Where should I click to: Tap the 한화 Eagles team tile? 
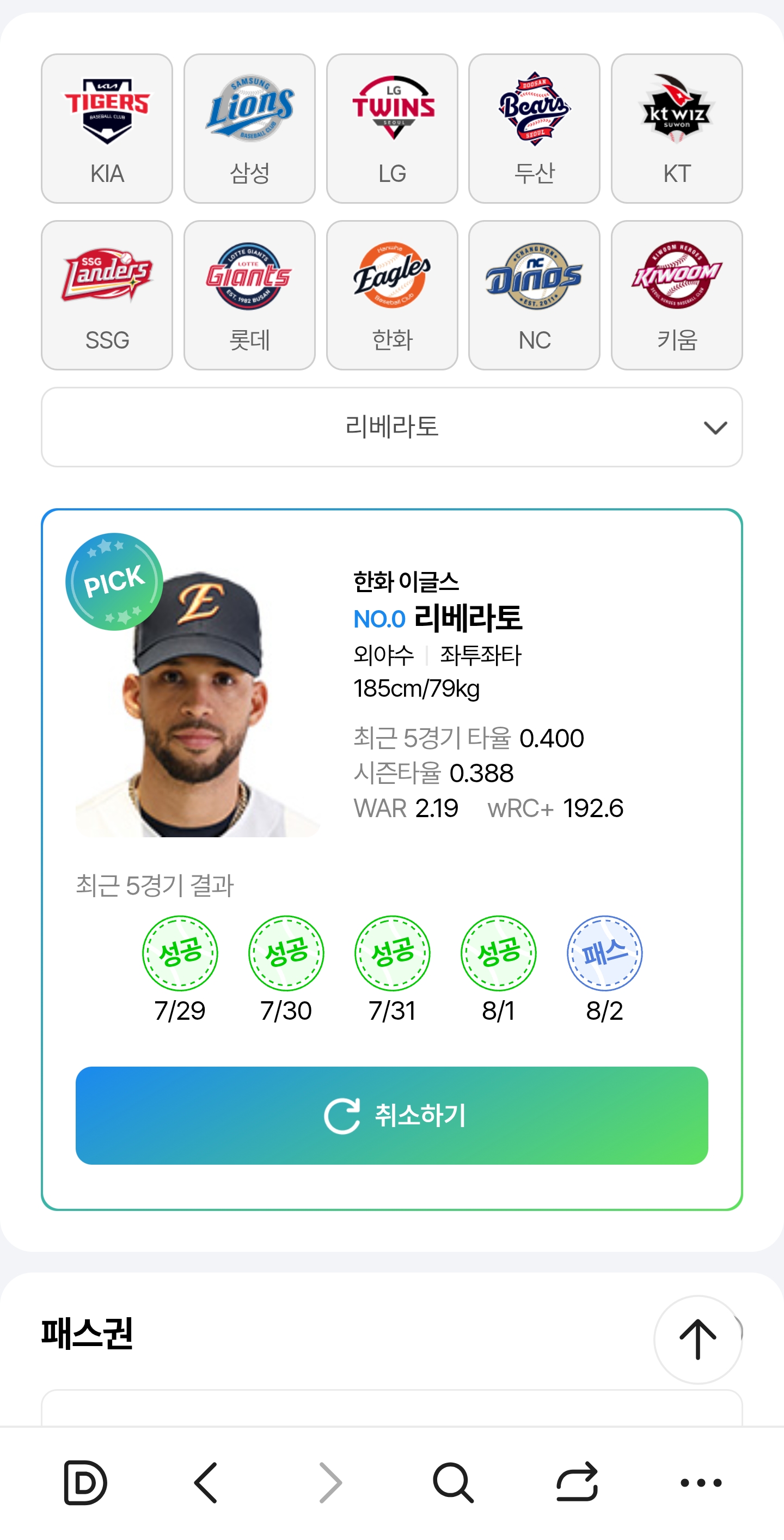392,295
